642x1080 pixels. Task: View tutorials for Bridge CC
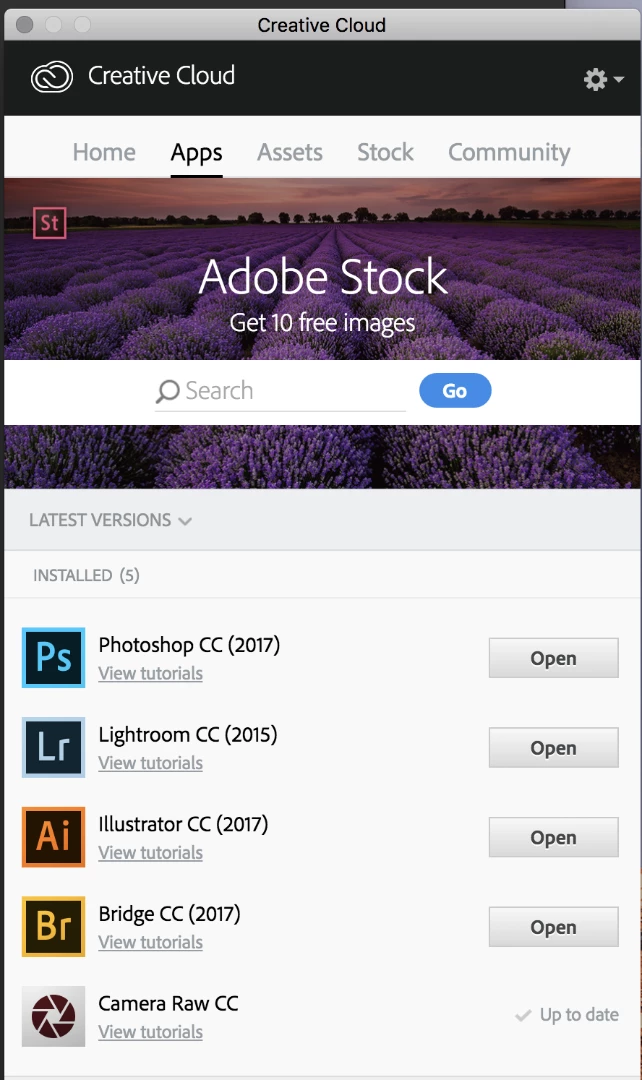click(150, 943)
